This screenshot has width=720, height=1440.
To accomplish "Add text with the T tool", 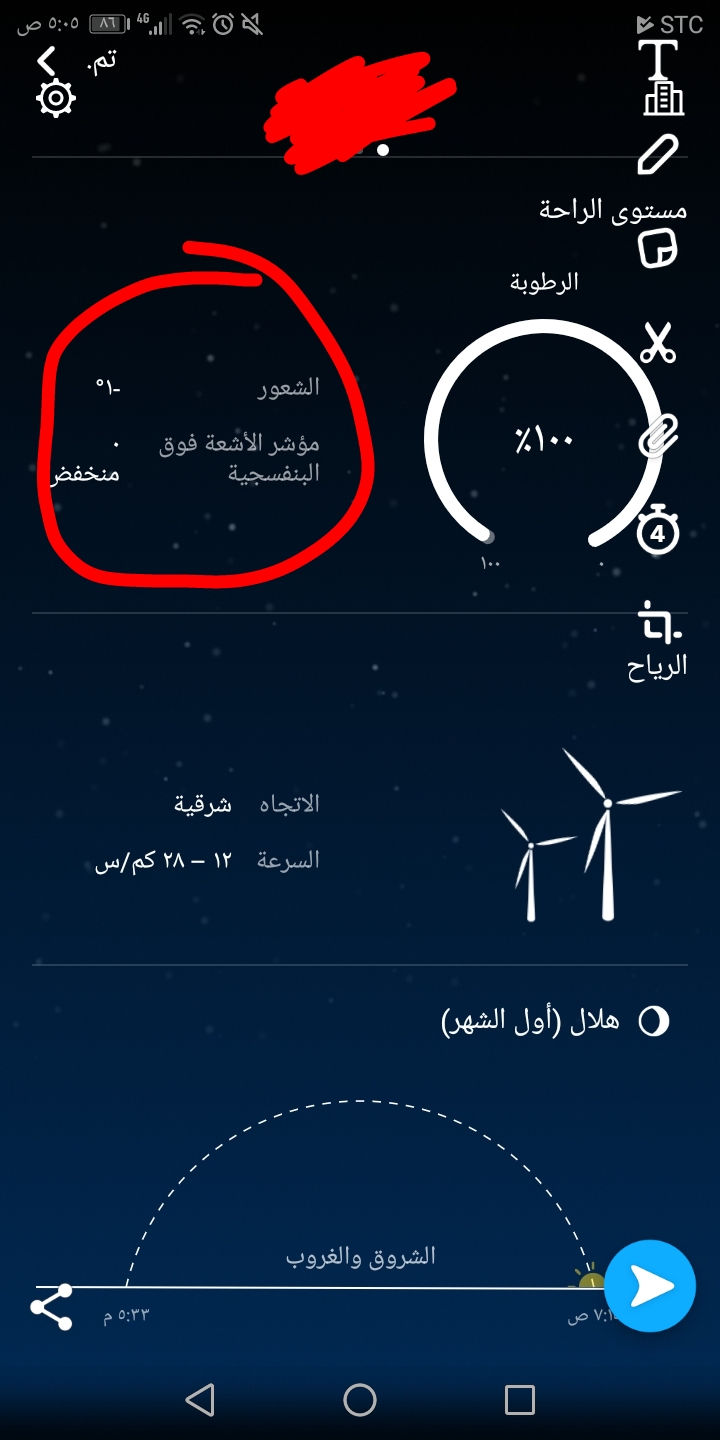I will 658,59.
